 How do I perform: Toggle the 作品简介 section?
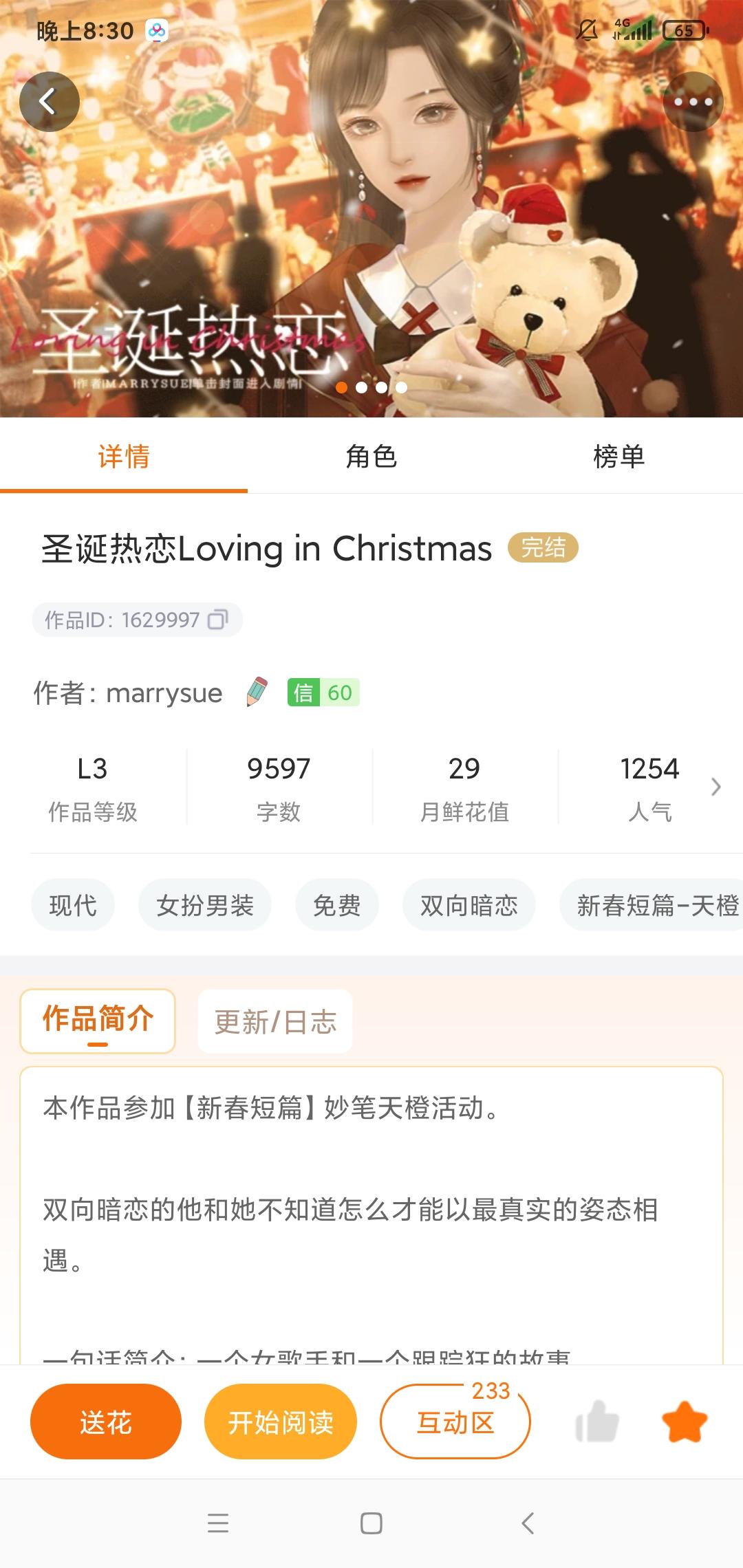pos(98,1020)
